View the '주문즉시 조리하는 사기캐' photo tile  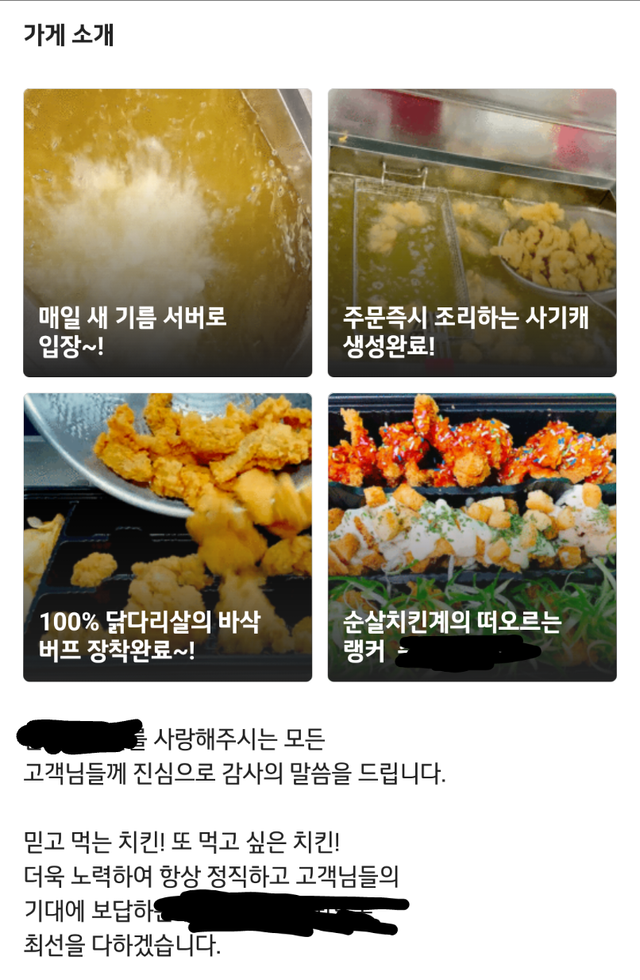pos(472,232)
